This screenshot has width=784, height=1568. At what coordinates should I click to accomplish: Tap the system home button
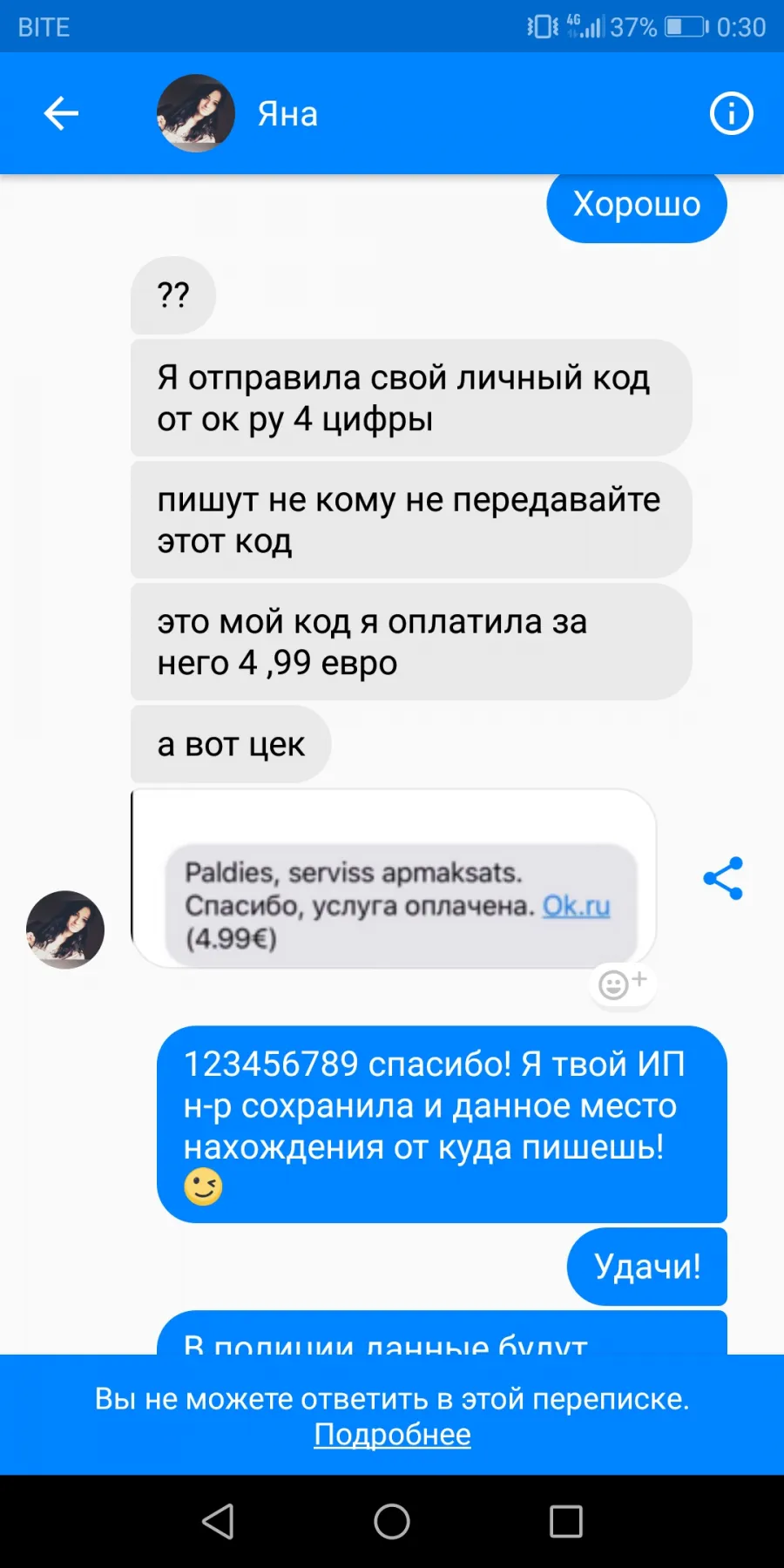click(392, 1522)
